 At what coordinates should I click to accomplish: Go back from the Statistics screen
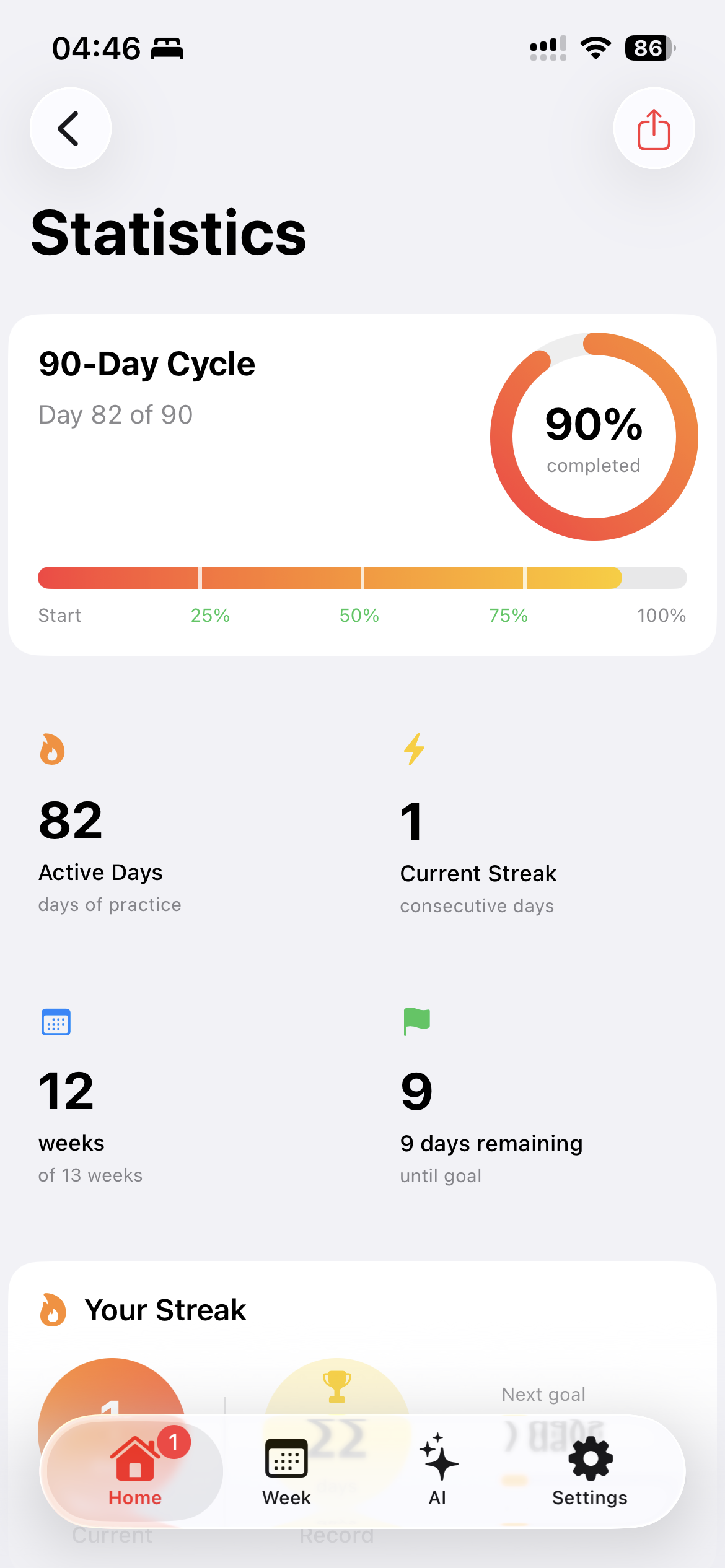71,128
